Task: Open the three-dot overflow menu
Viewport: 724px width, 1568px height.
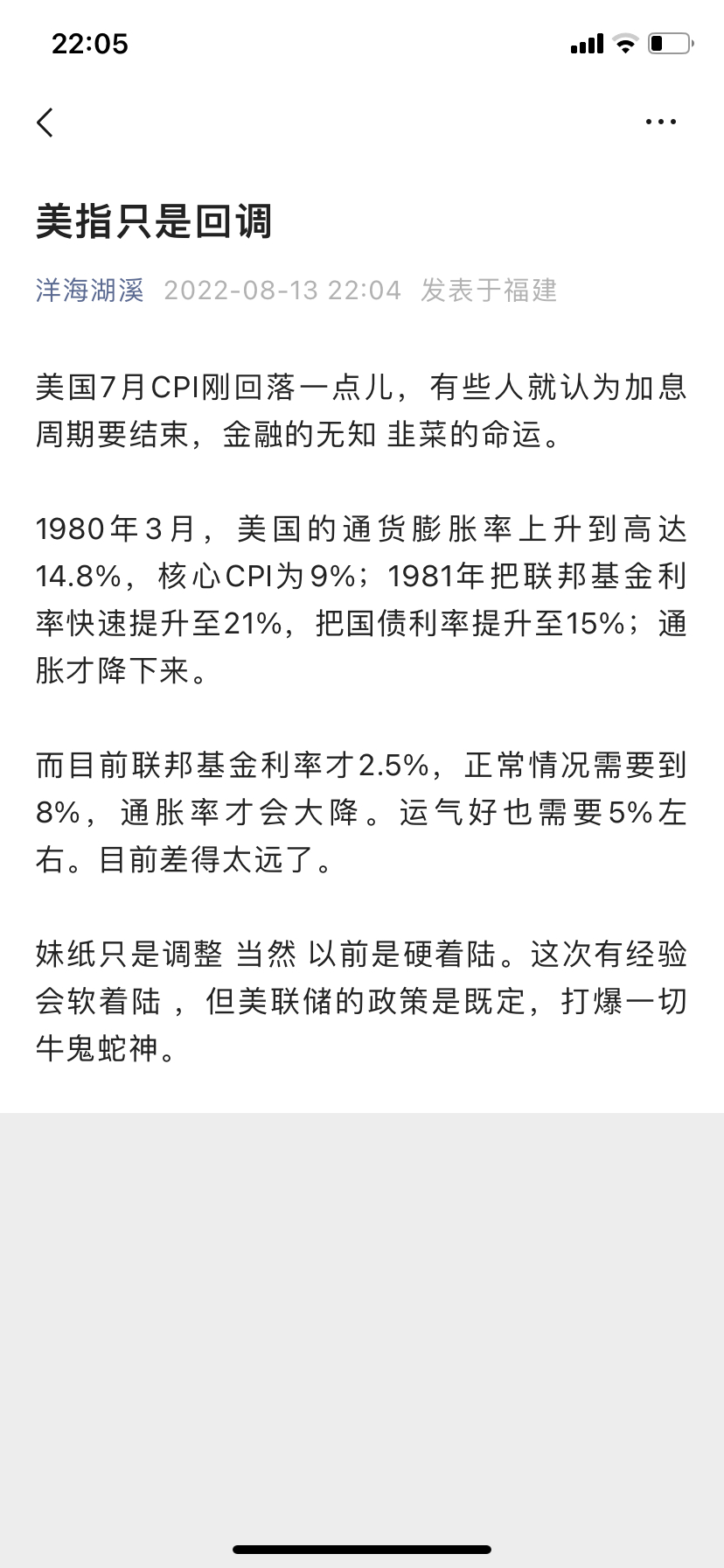Action: coord(660,122)
